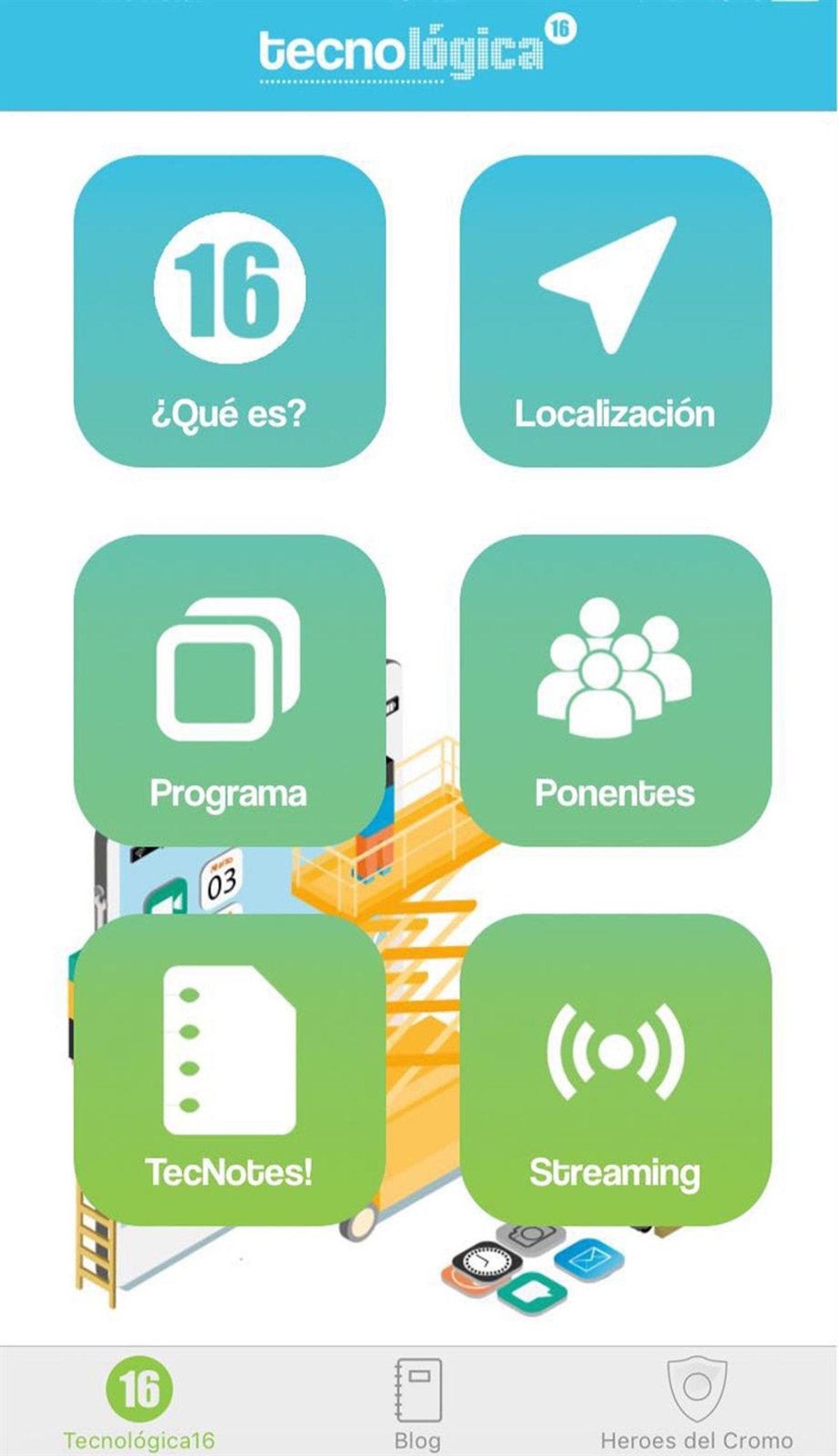838x1456 pixels.
Task: Start the Streaming section
Action: pos(615,1069)
